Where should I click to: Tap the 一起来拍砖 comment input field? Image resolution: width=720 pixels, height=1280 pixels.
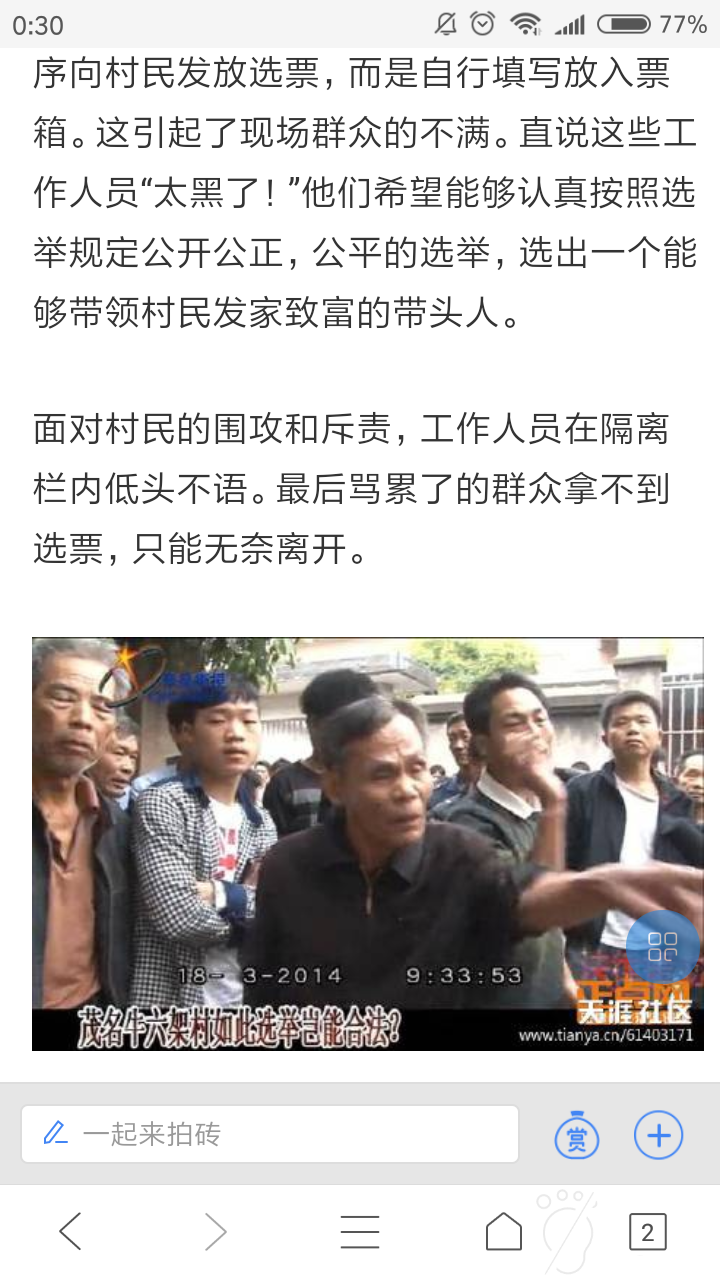pos(270,1134)
